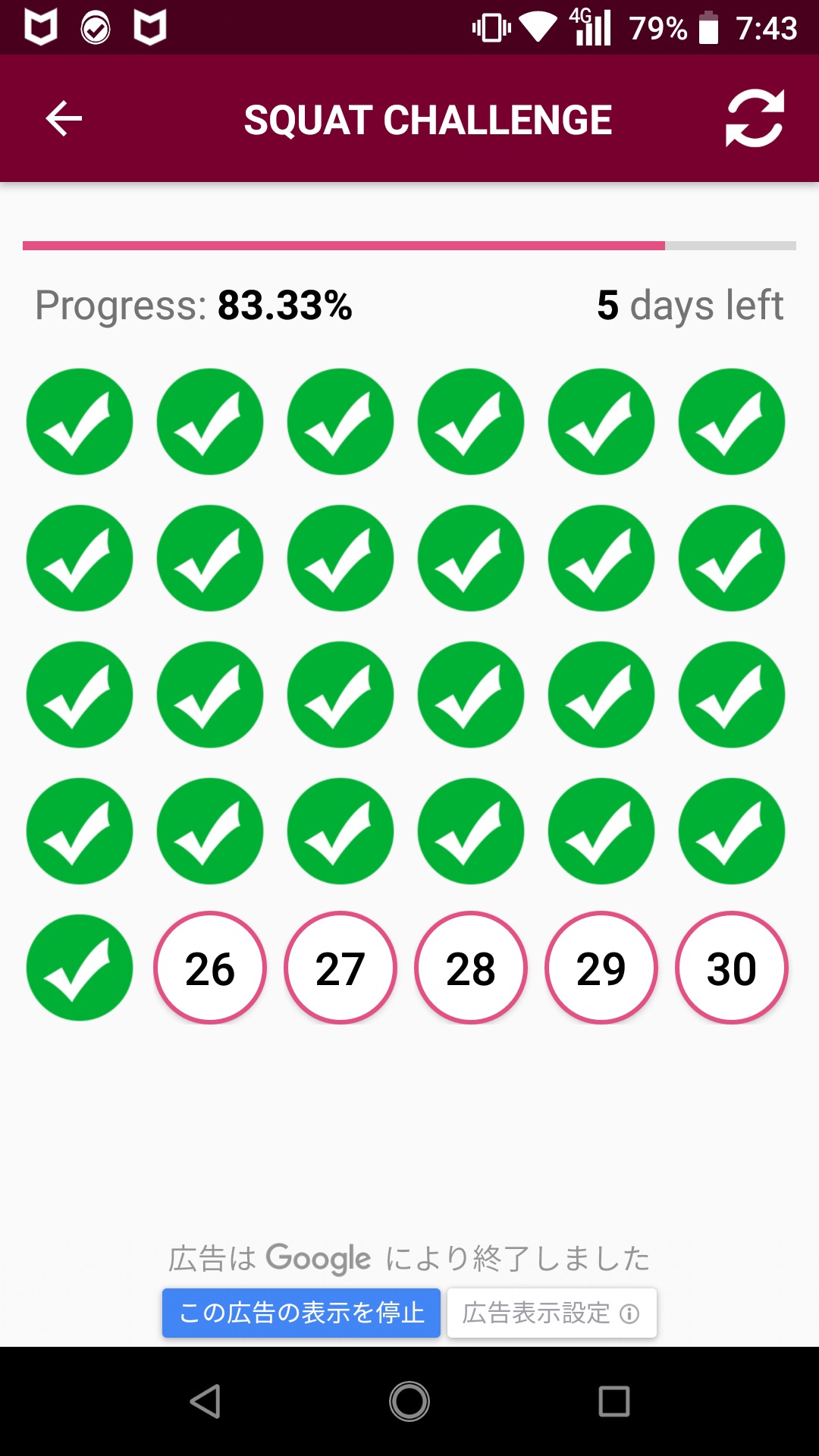Viewport: 819px width, 1456px height.
Task: Open day 30 of the challenge
Action: [732, 968]
